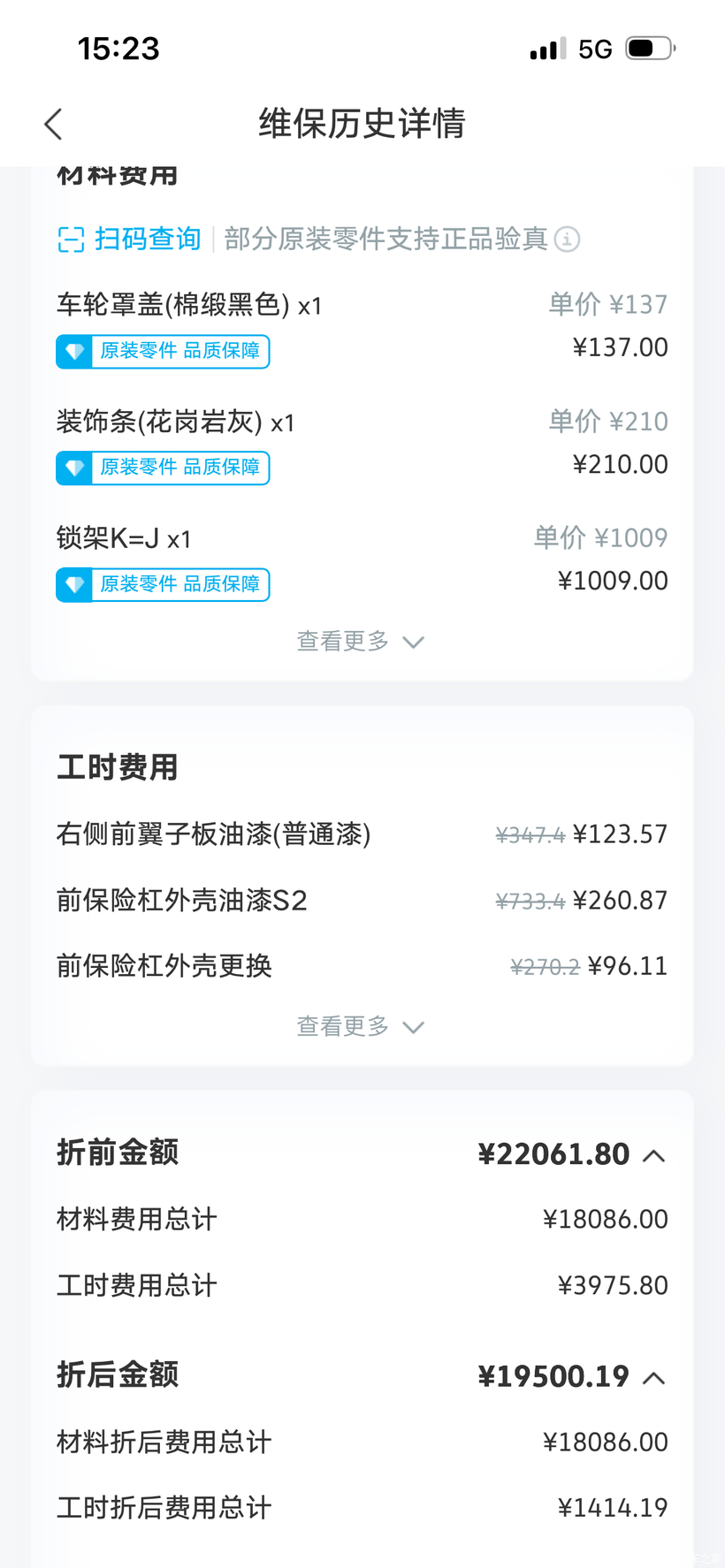Collapse the 折后金额 breakdown
Viewport: 725px width, 1568px height.
coord(653,1377)
